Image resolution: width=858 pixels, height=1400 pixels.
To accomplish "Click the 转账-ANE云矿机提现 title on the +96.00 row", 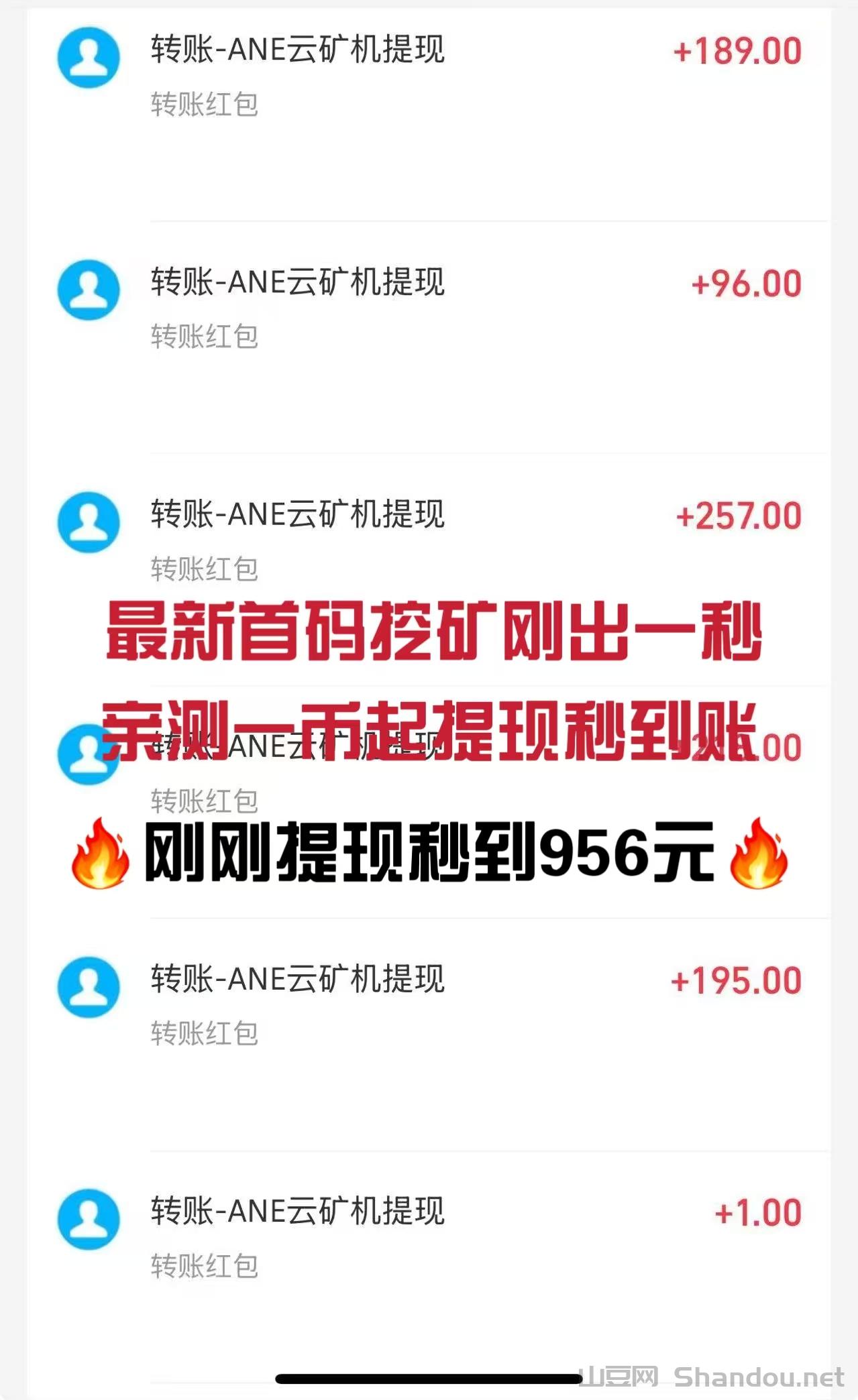I will [x=297, y=283].
